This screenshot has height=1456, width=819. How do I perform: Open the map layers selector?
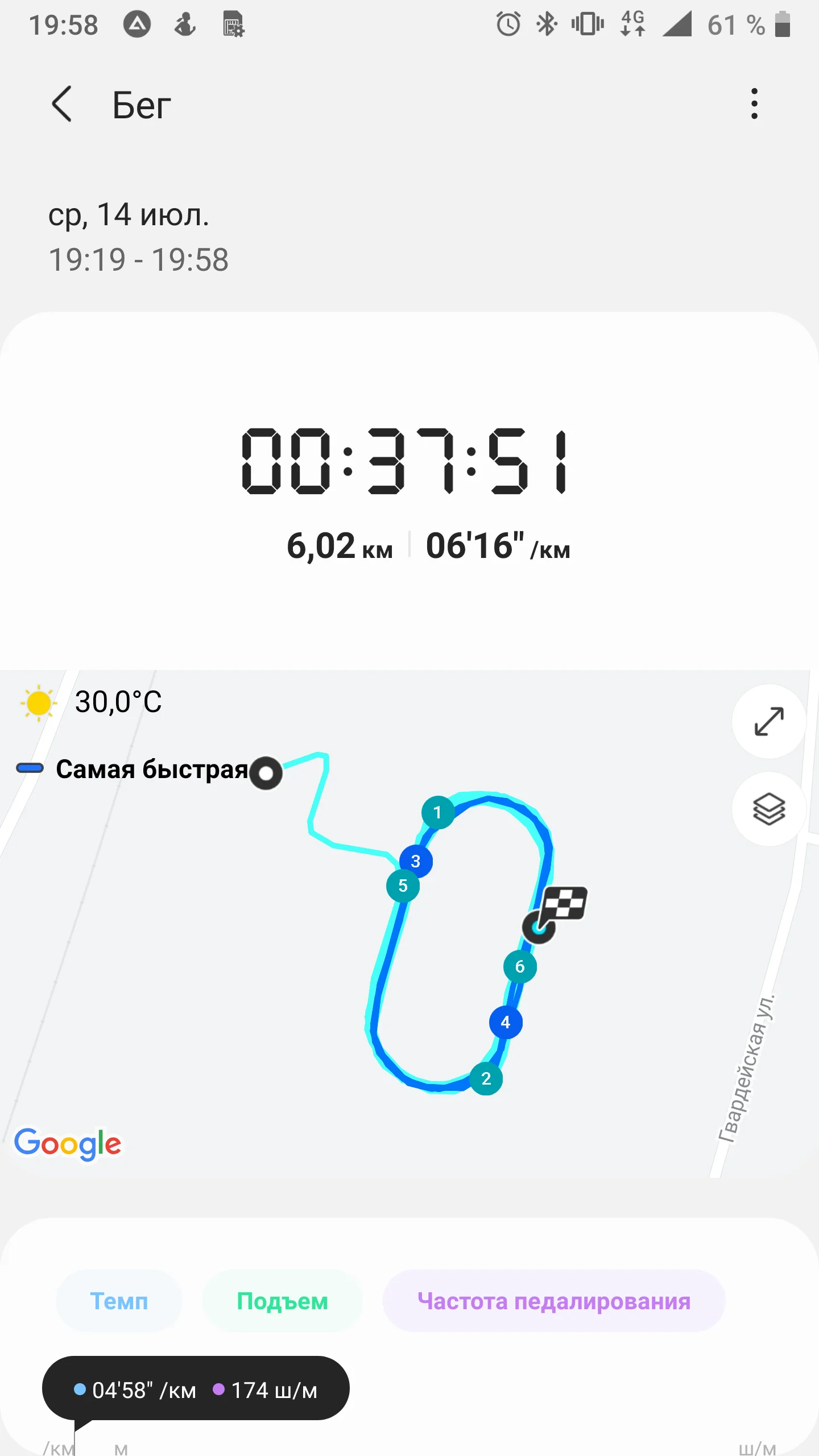[x=769, y=809]
